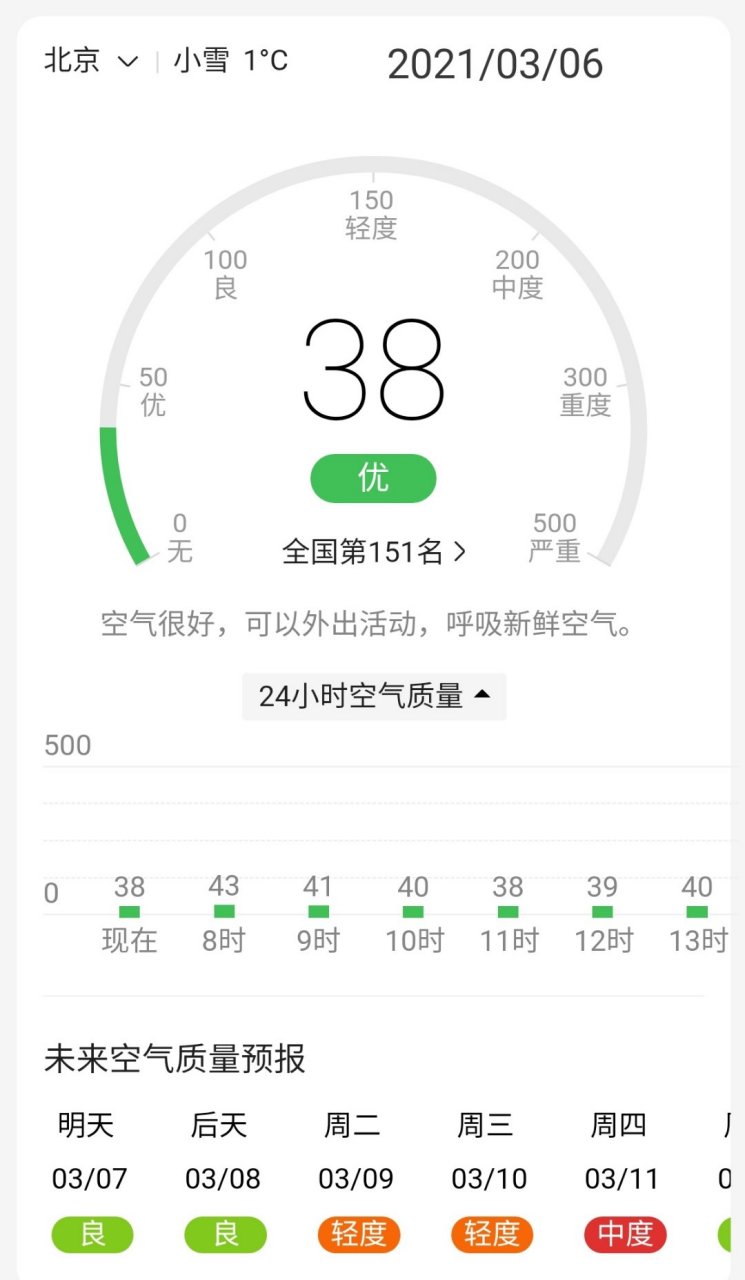Tap the chevron next to 全国第151名
The width and height of the screenshot is (745, 1280).
click(459, 551)
